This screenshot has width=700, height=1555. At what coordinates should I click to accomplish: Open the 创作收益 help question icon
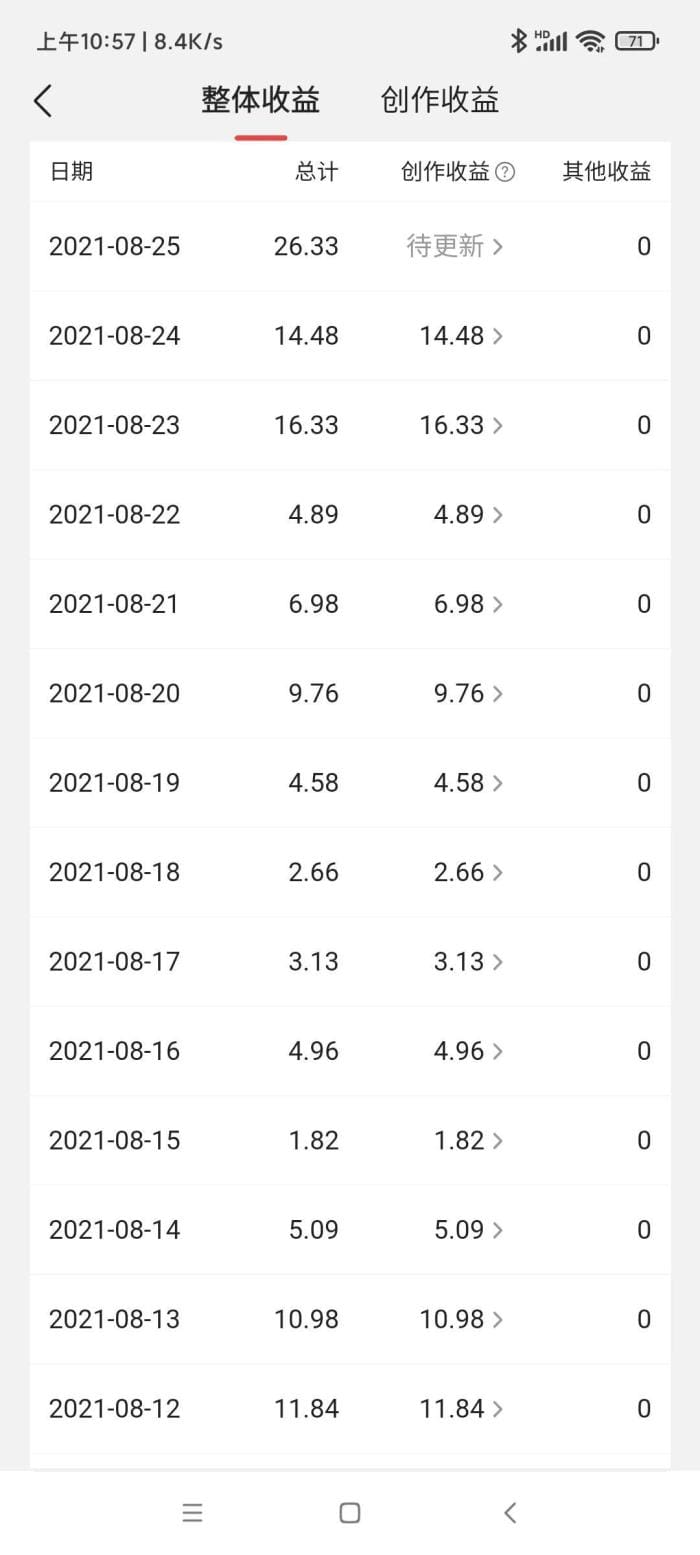pos(505,172)
